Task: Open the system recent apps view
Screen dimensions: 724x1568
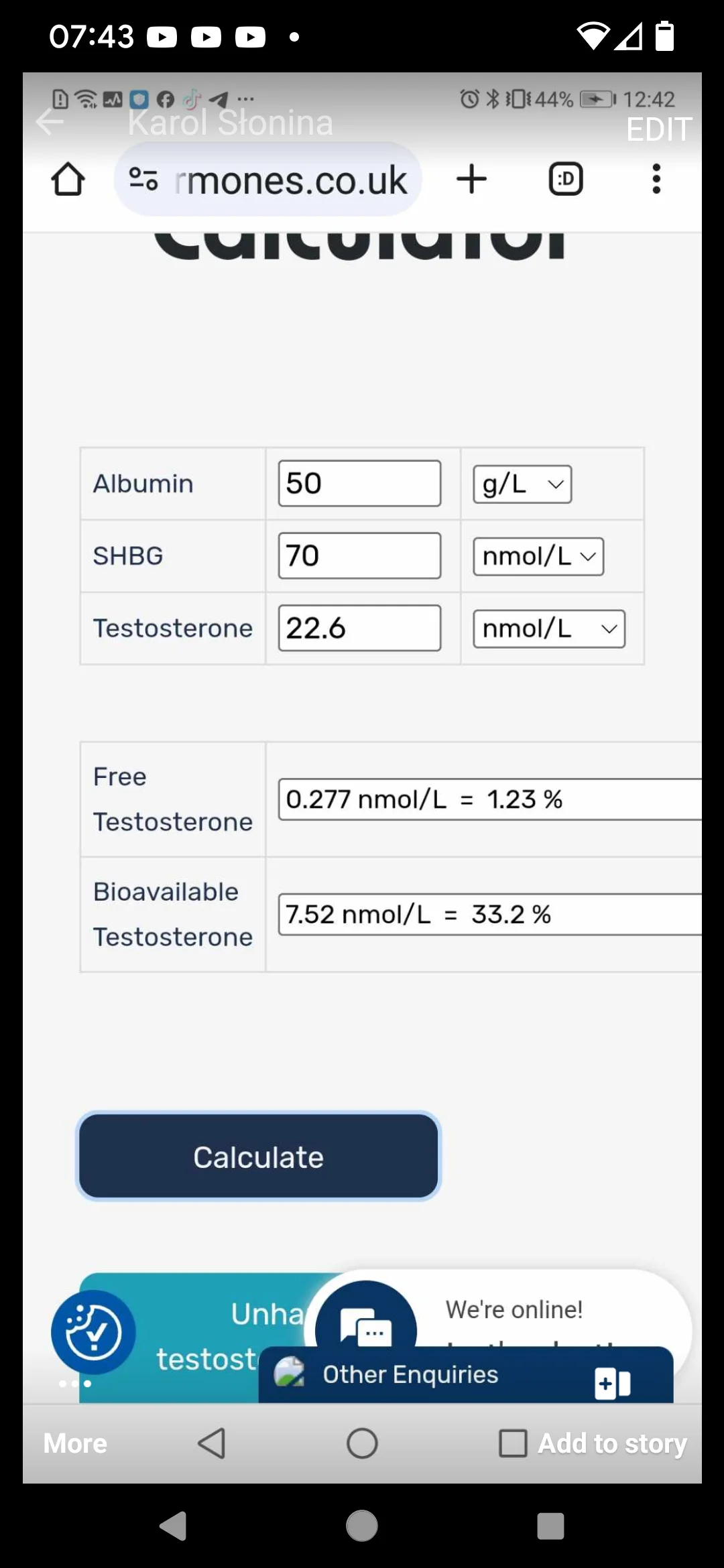Action: [x=550, y=1526]
